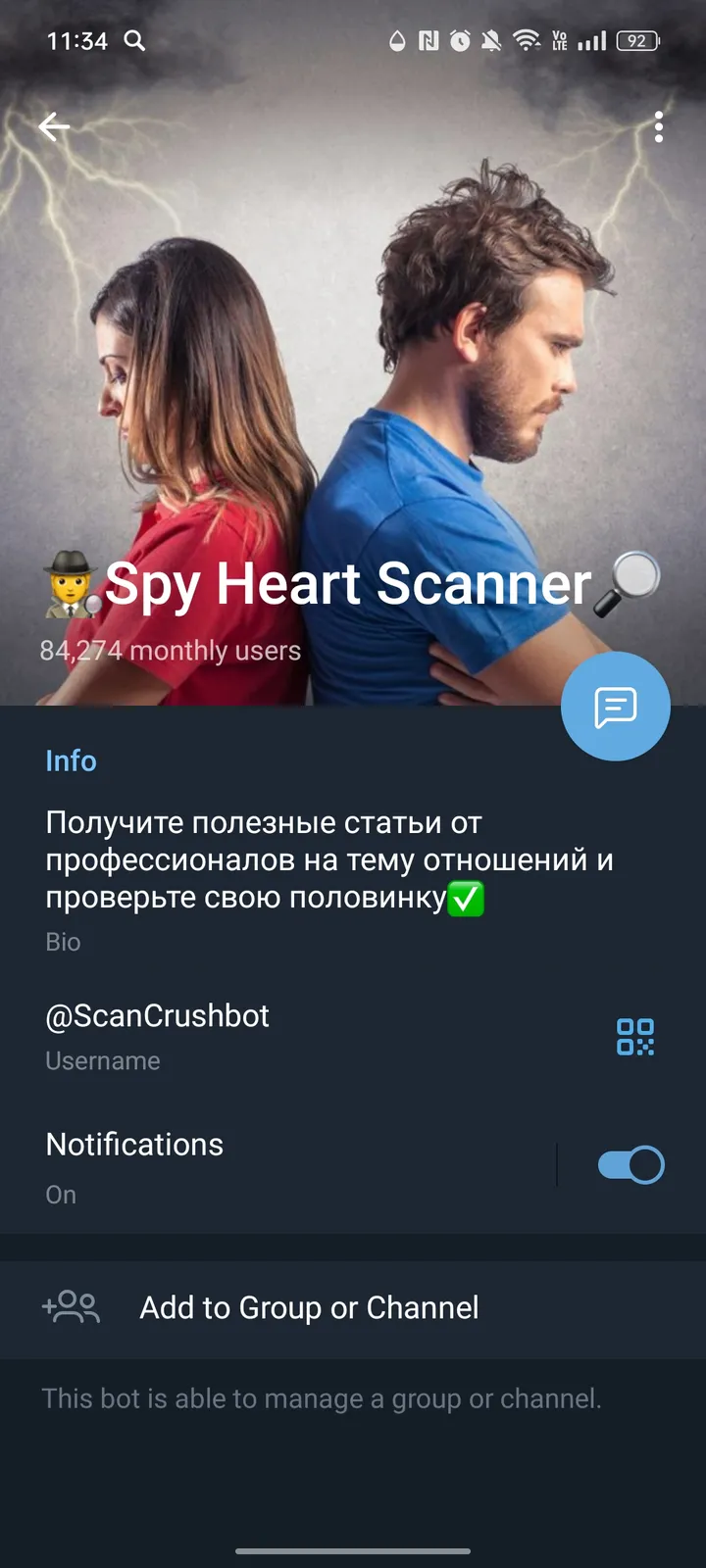Tap the back arrow to leave the profile
The height and width of the screenshot is (1568, 706).
click(55, 126)
